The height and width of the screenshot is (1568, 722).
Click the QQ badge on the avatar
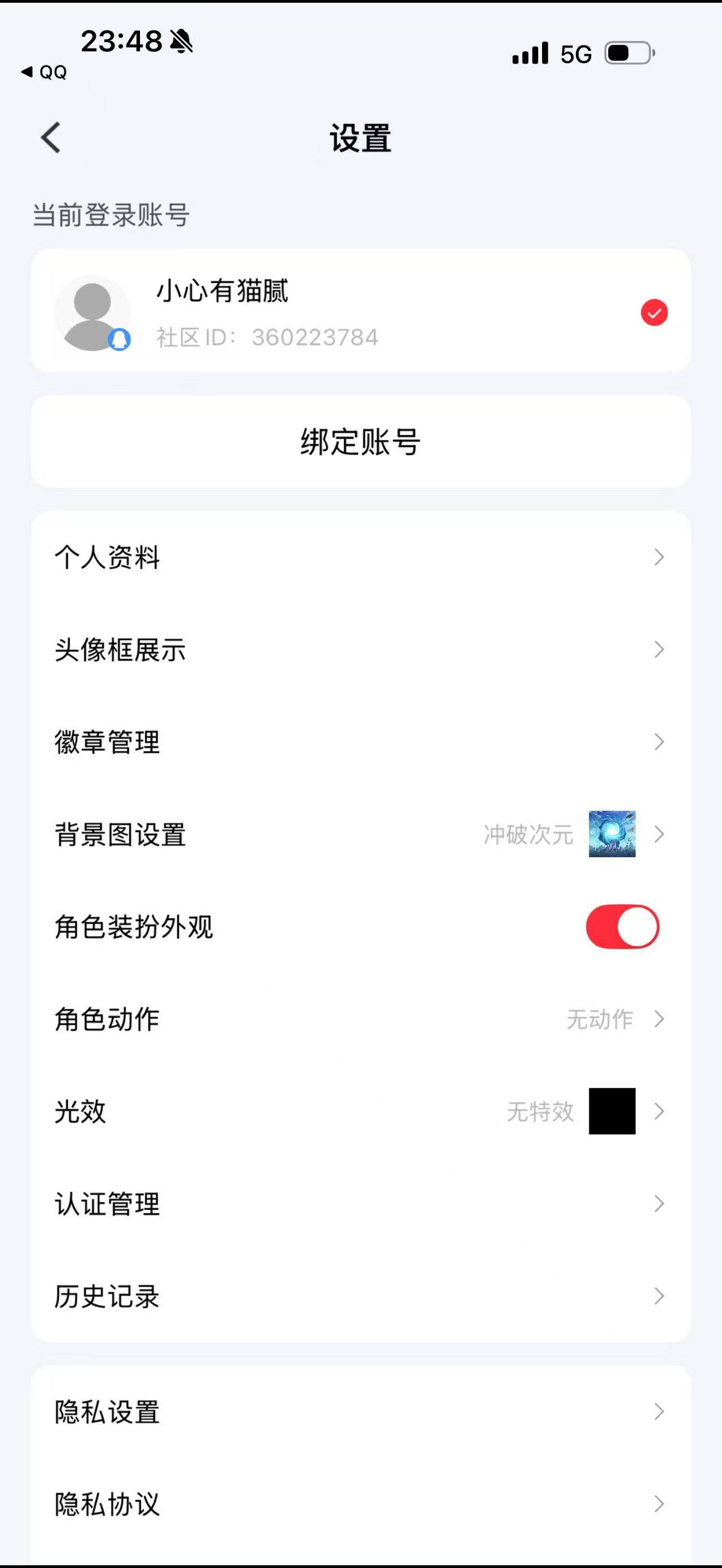(x=120, y=340)
